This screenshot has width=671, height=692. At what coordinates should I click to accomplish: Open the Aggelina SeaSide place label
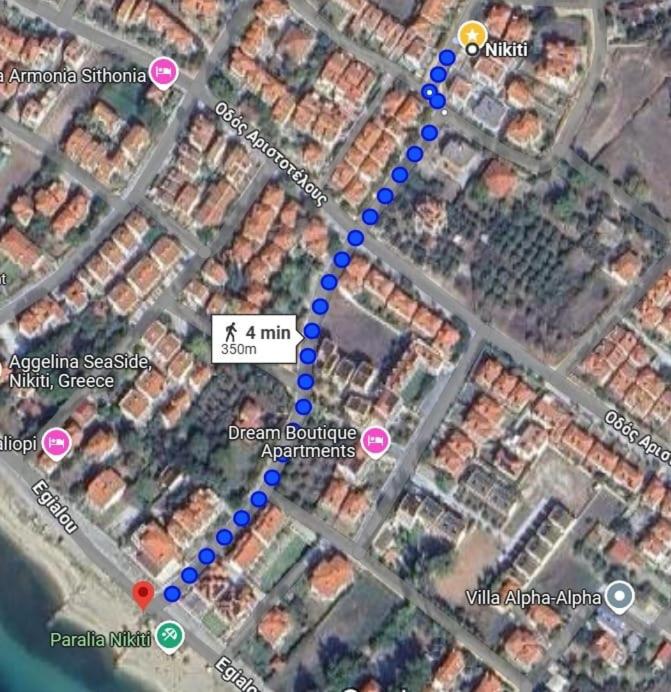click(79, 371)
